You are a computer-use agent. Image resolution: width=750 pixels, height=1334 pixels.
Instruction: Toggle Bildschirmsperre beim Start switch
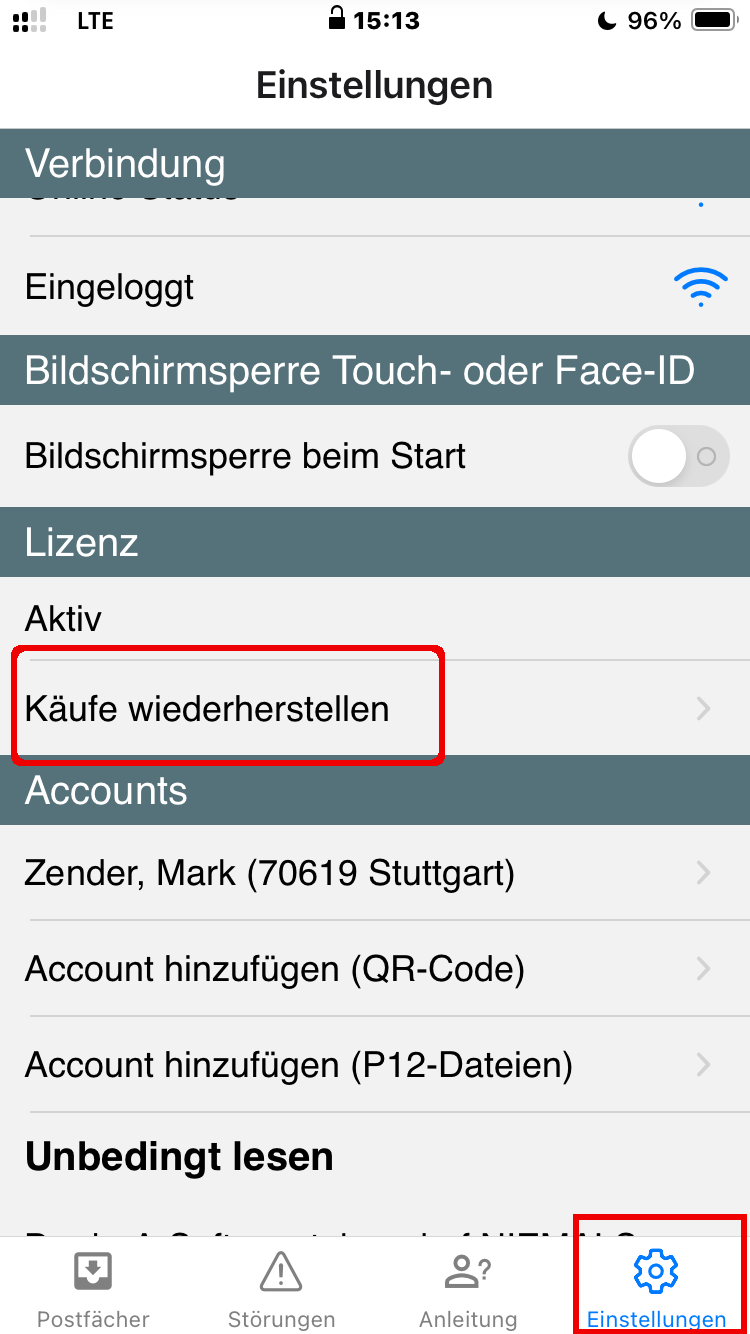(678, 457)
